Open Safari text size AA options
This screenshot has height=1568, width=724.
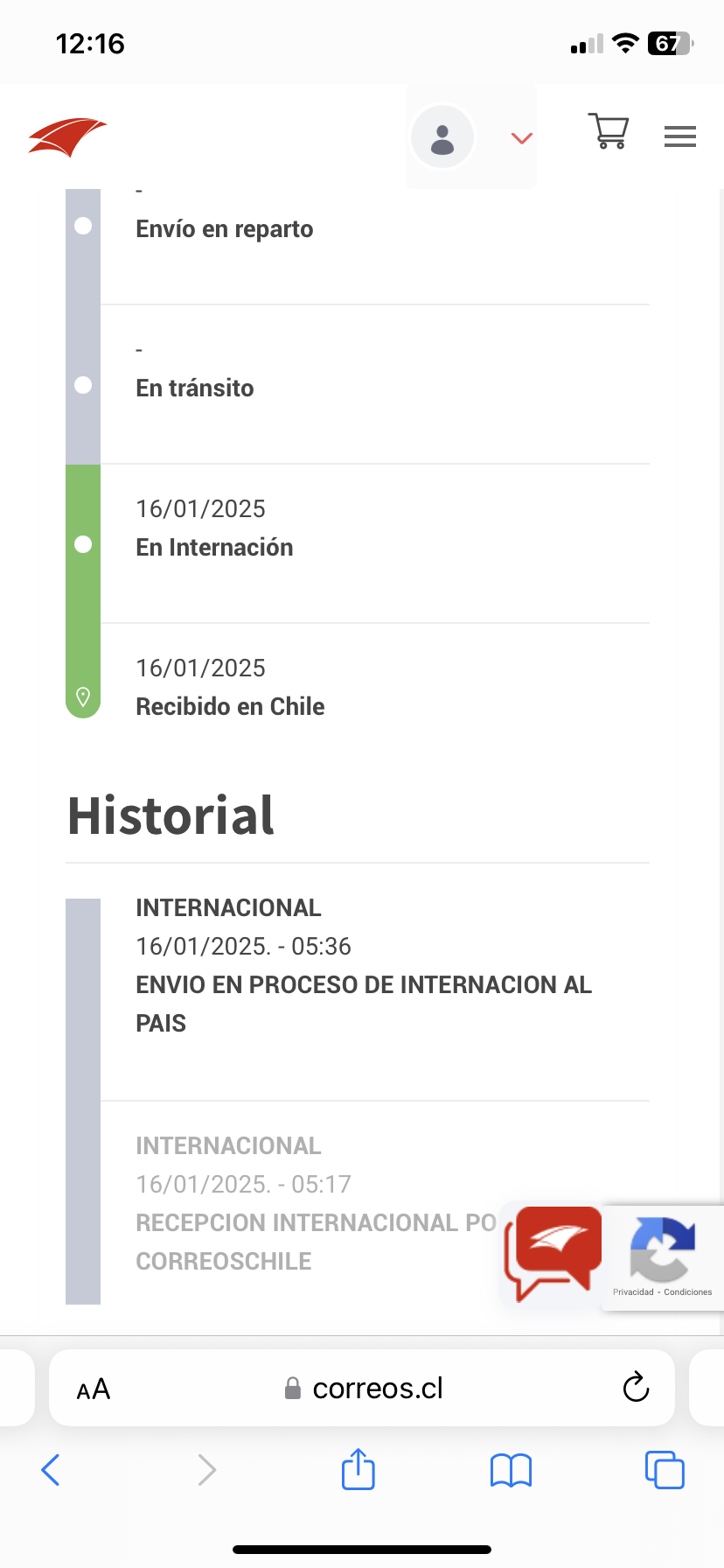coord(94,1389)
